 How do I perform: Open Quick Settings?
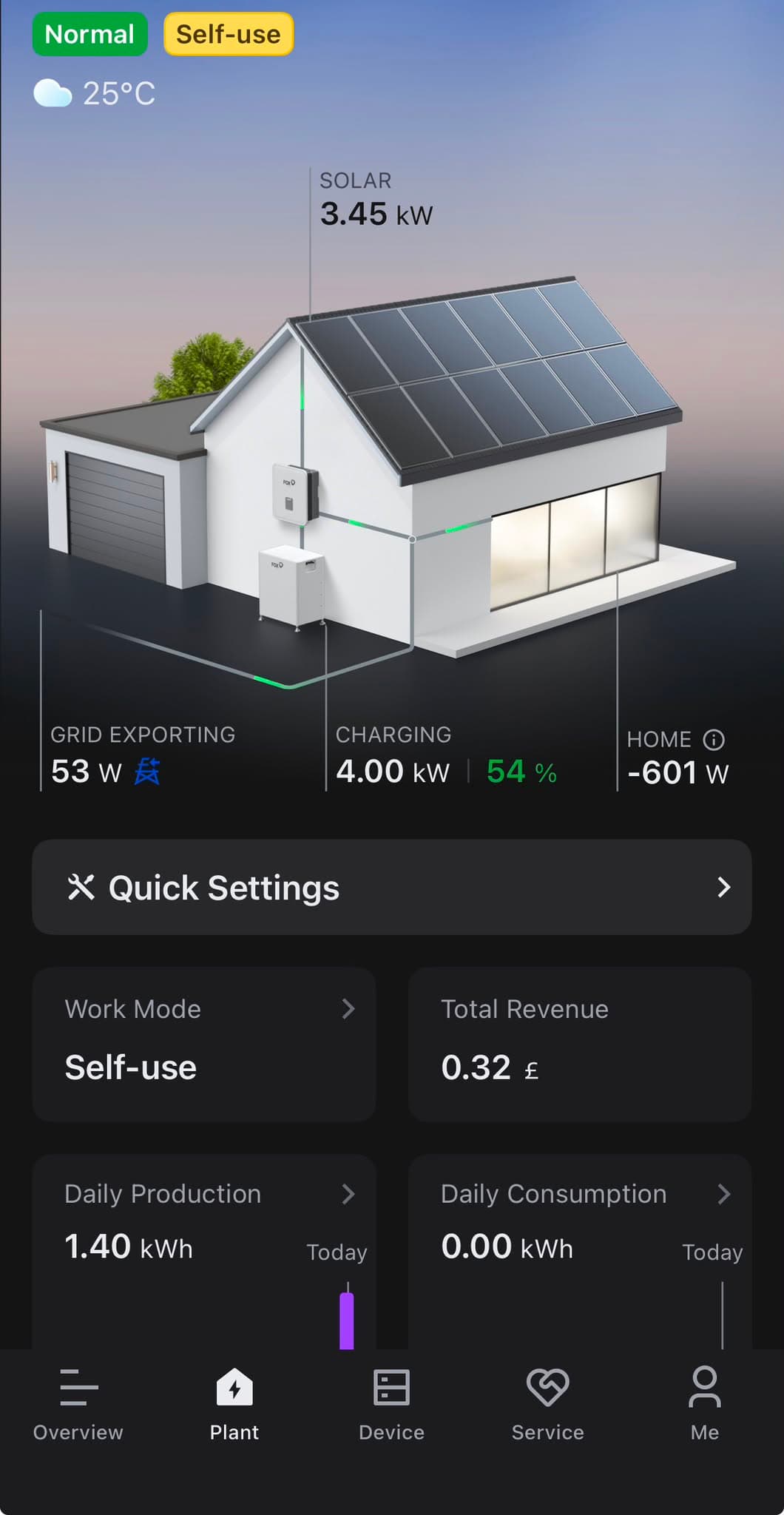[392, 886]
